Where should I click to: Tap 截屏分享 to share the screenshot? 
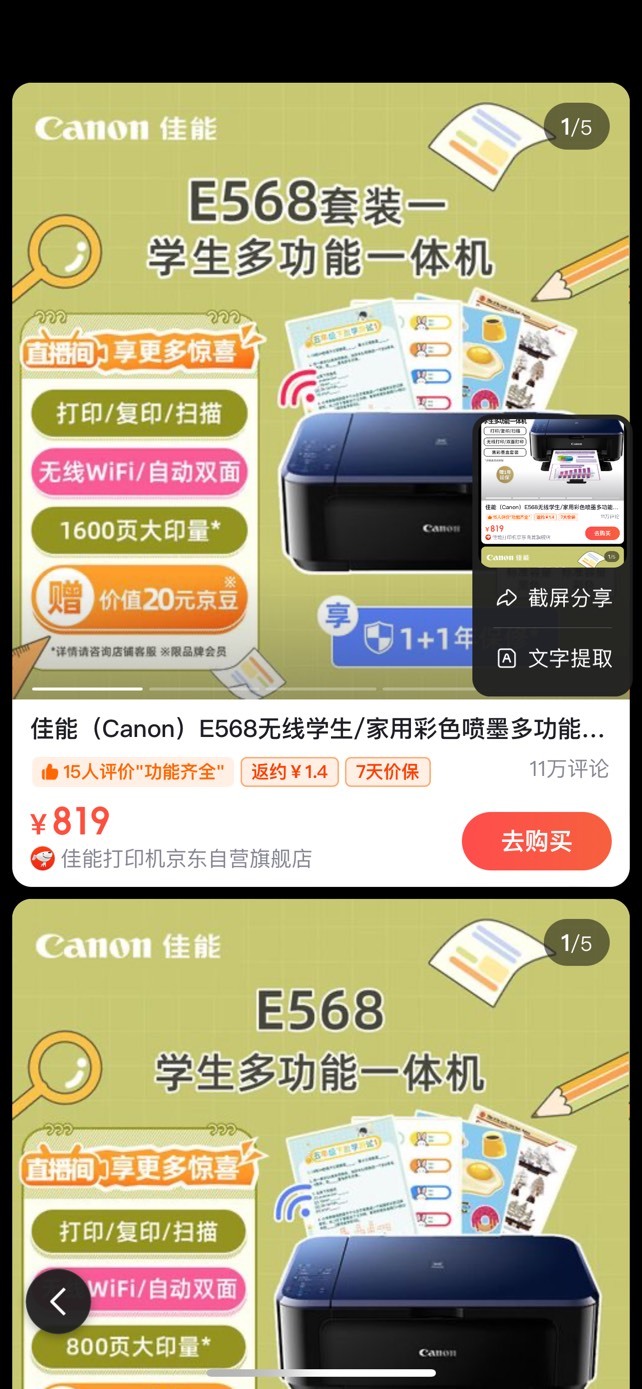[x=554, y=598]
